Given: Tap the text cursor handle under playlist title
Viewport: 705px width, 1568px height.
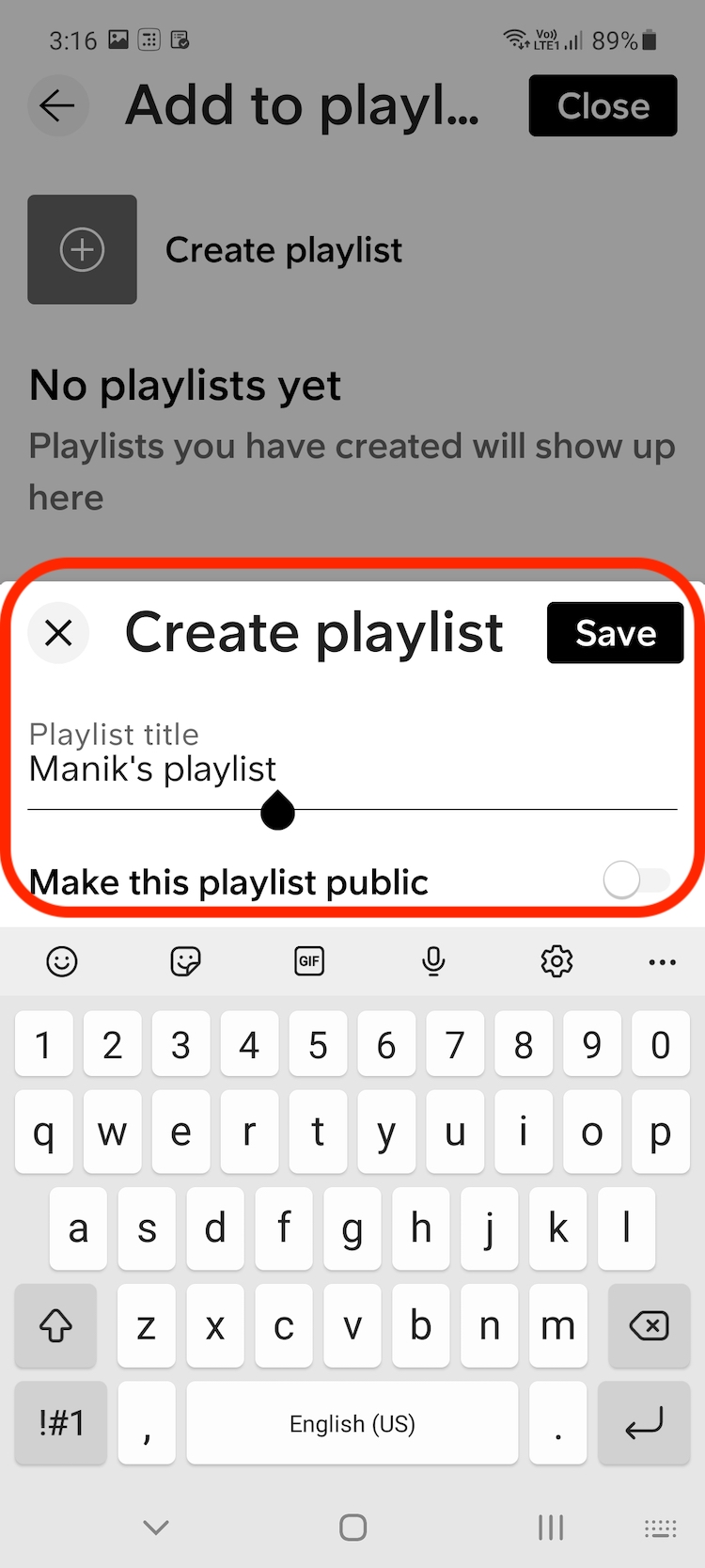Looking at the screenshot, I should point(277,811).
